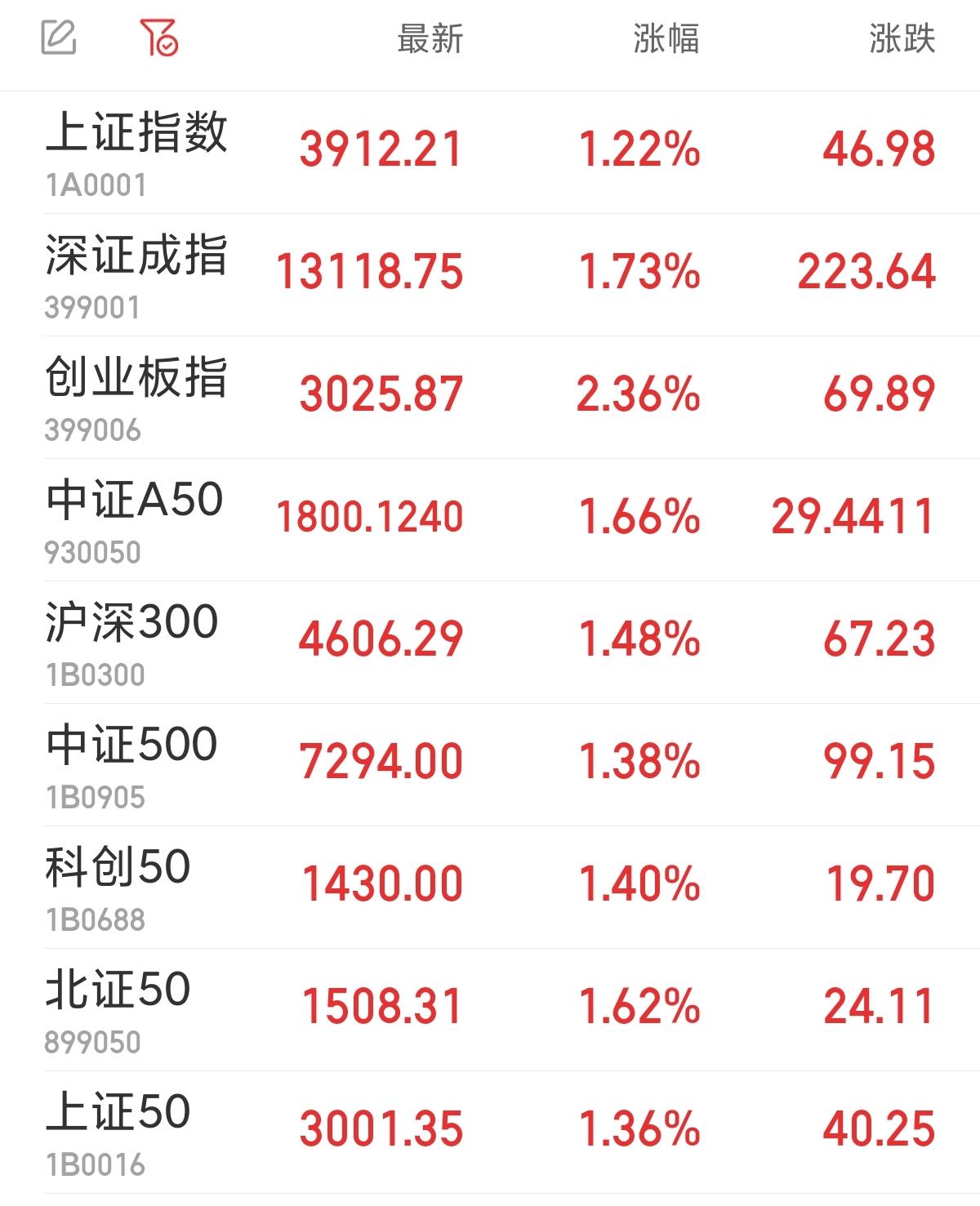Sort by the 涨跌 column header
The width and height of the screenshot is (980, 1206).
[902, 38]
